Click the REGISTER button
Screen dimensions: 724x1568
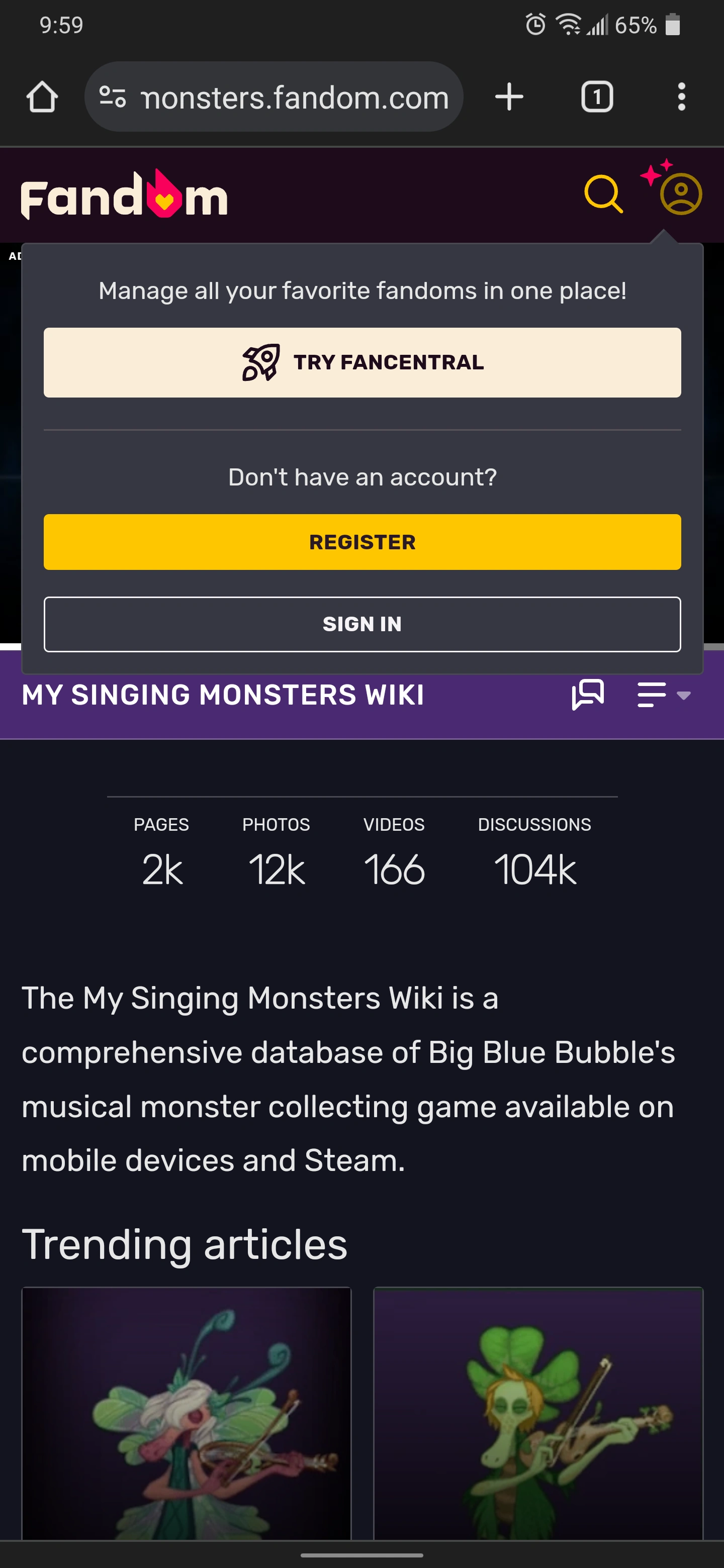(x=361, y=542)
